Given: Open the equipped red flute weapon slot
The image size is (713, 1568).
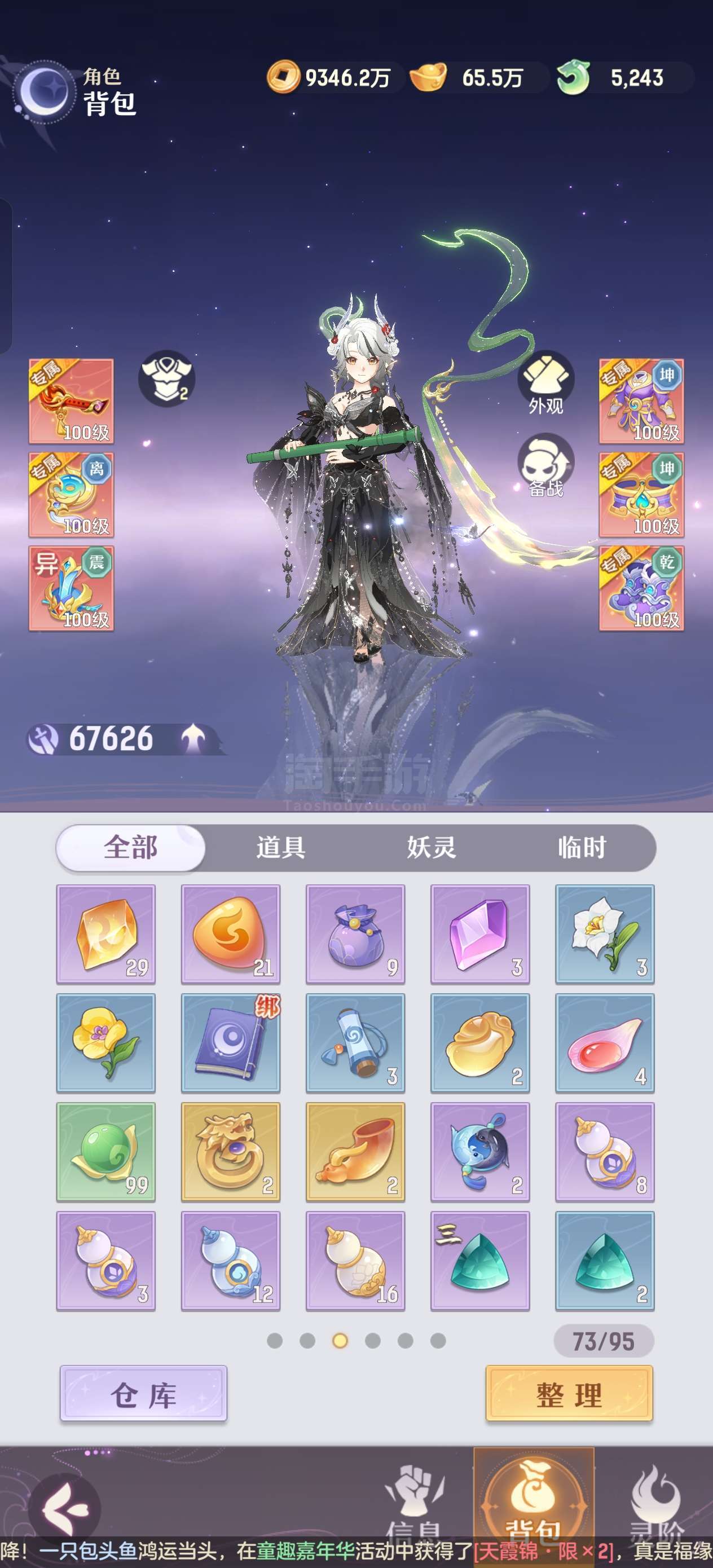Looking at the screenshot, I should (x=71, y=401).
